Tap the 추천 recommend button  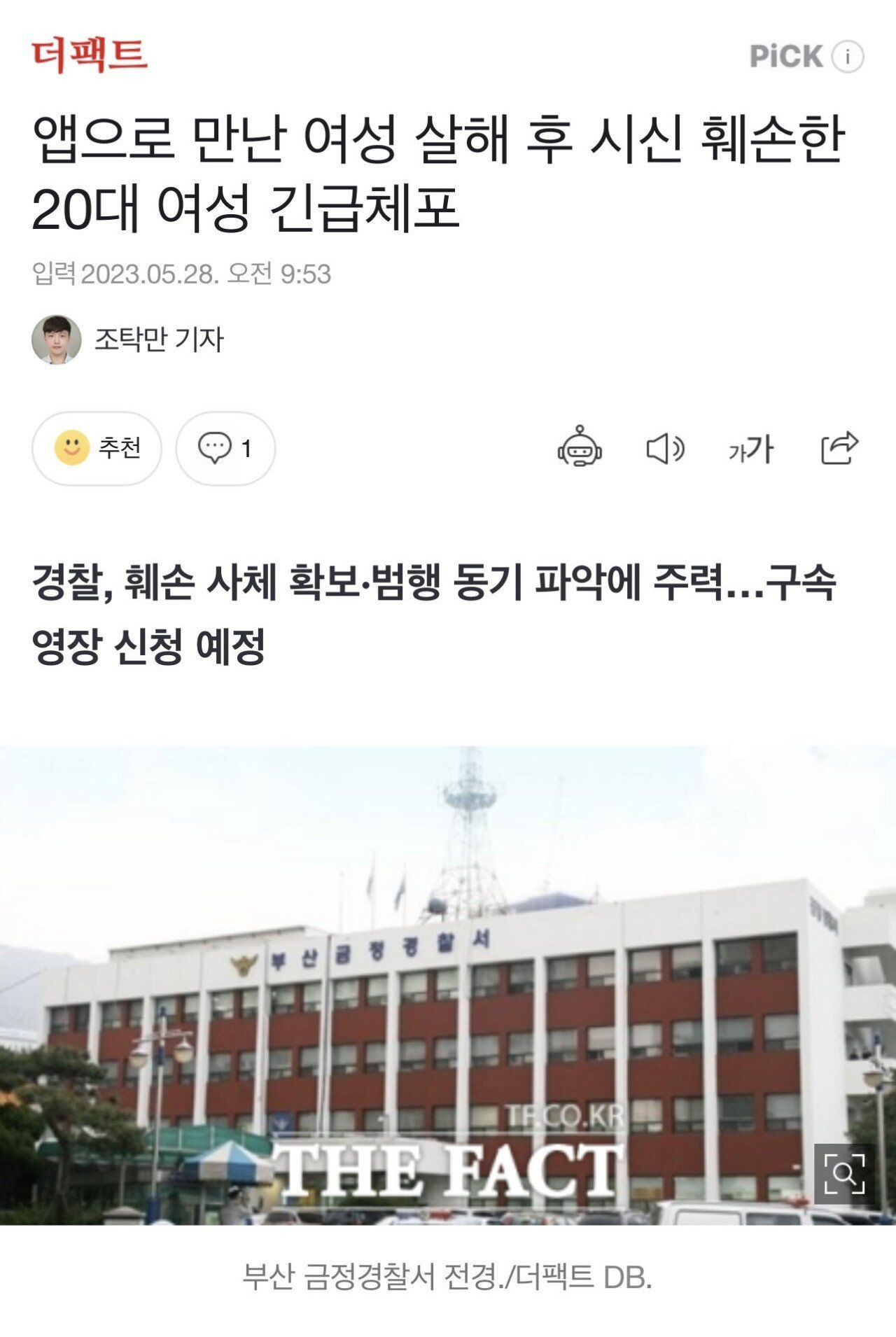pyautogui.click(x=97, y=448)
